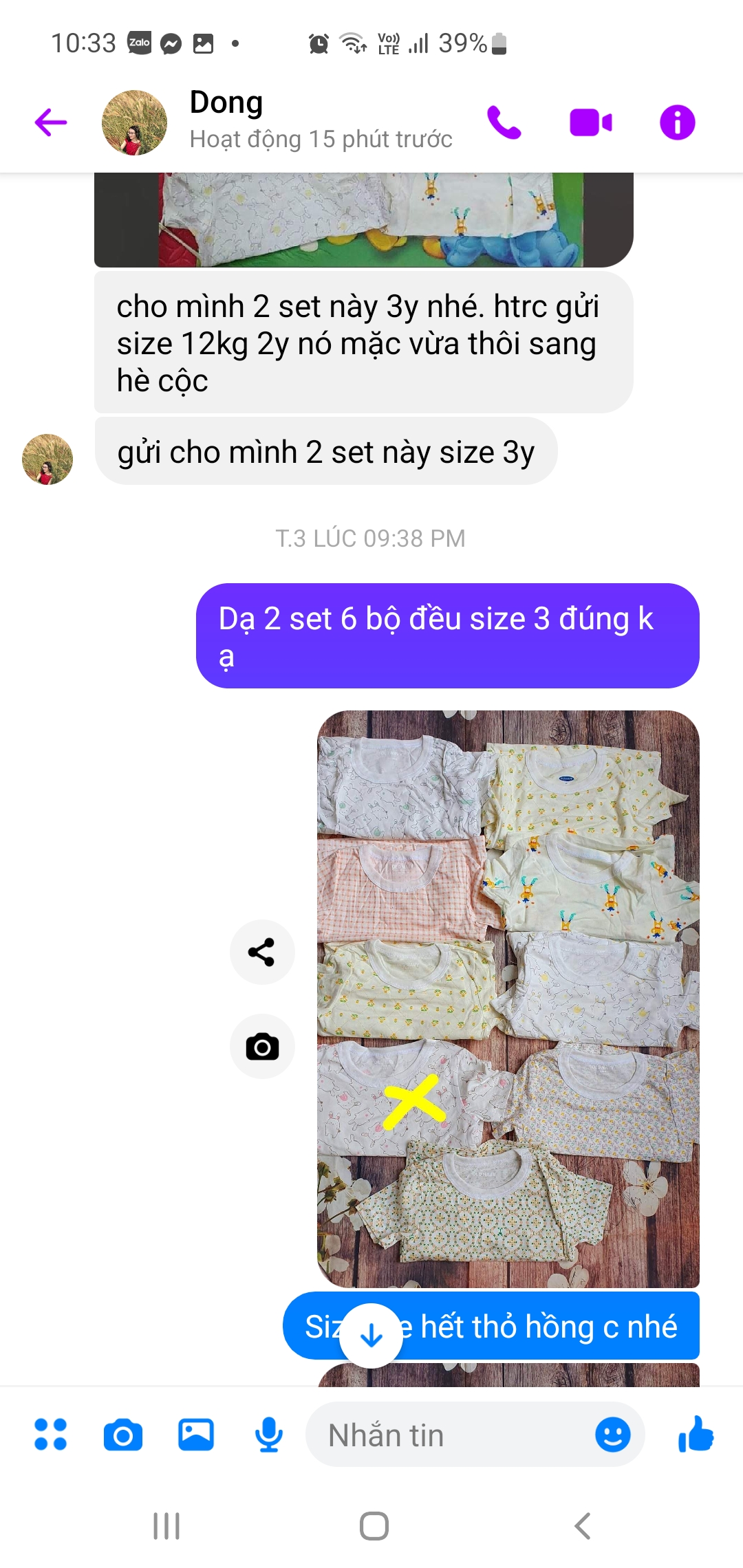Open the photo gallery picker
743x1568 pixels.
196,1435
